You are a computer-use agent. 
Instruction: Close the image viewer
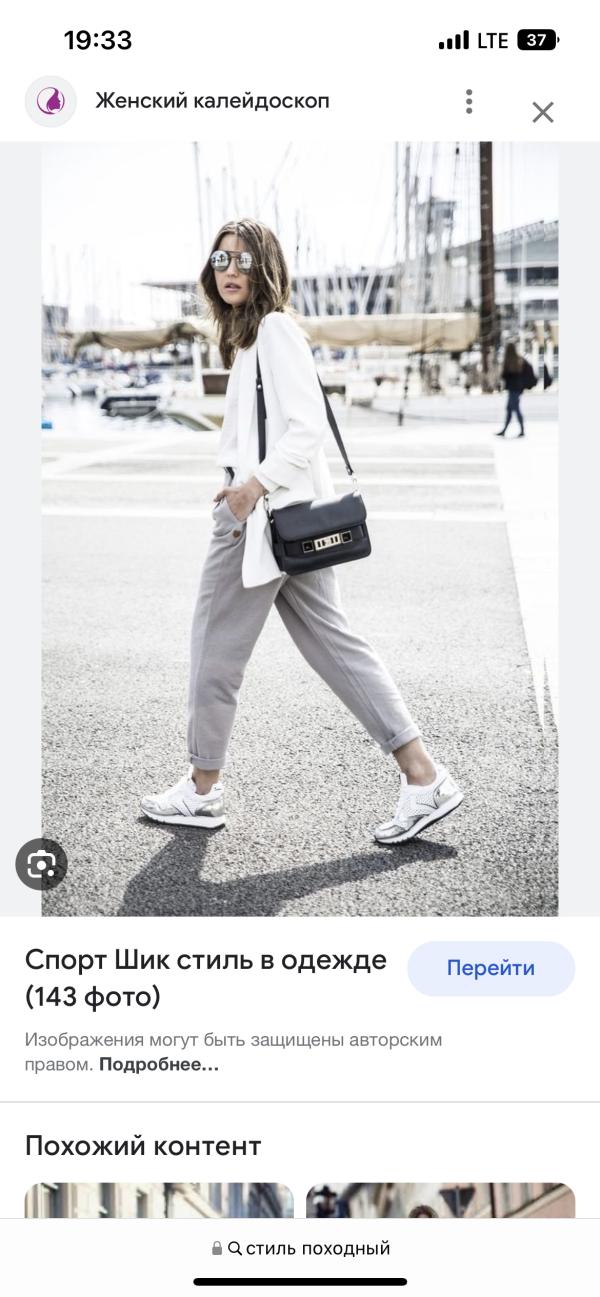pos(543,112)
